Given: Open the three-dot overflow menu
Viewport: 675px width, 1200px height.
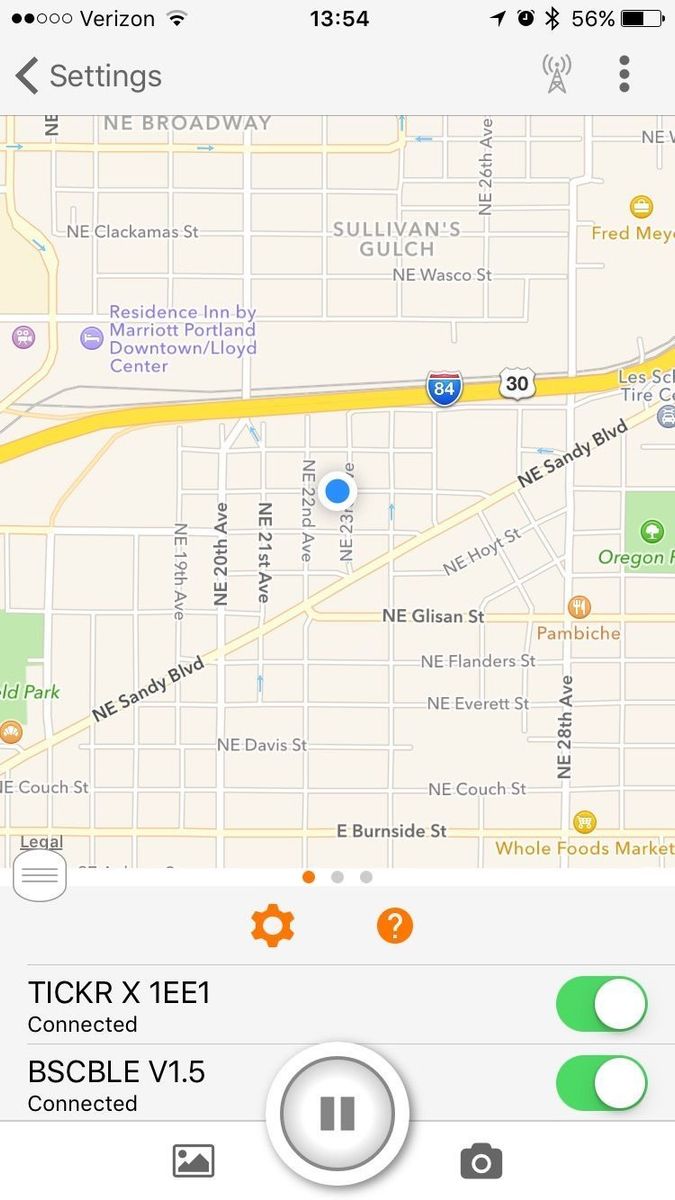Looking at the screenshot, I should click(x=624, y=74).
